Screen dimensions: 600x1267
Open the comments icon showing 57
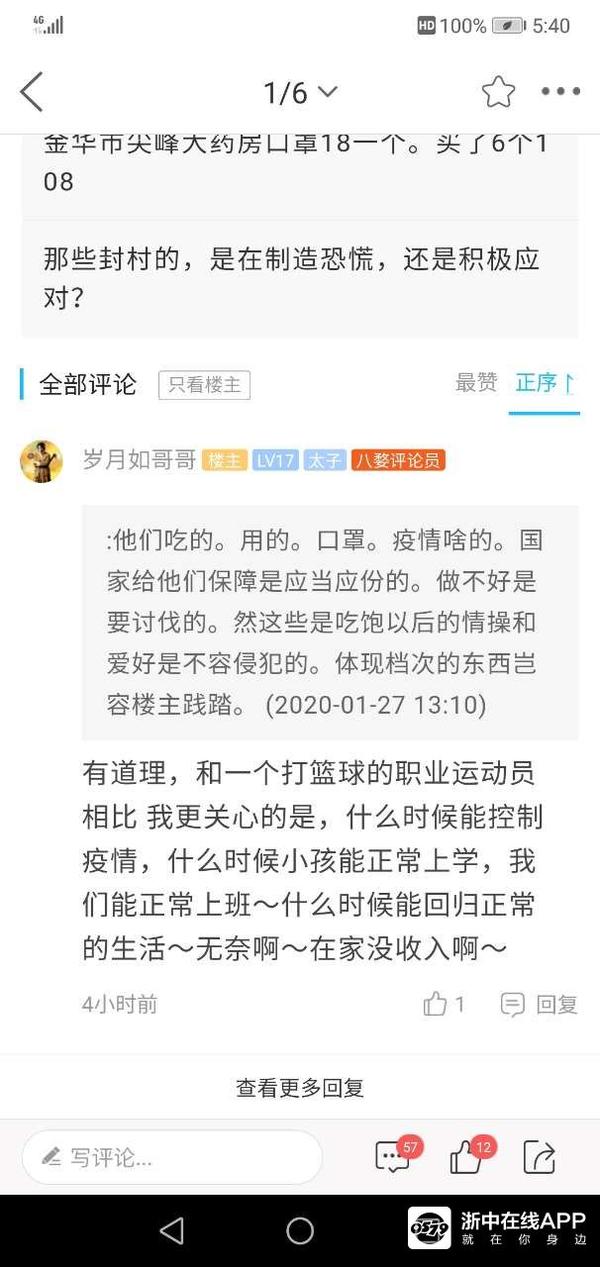(x=393, y=1157)
